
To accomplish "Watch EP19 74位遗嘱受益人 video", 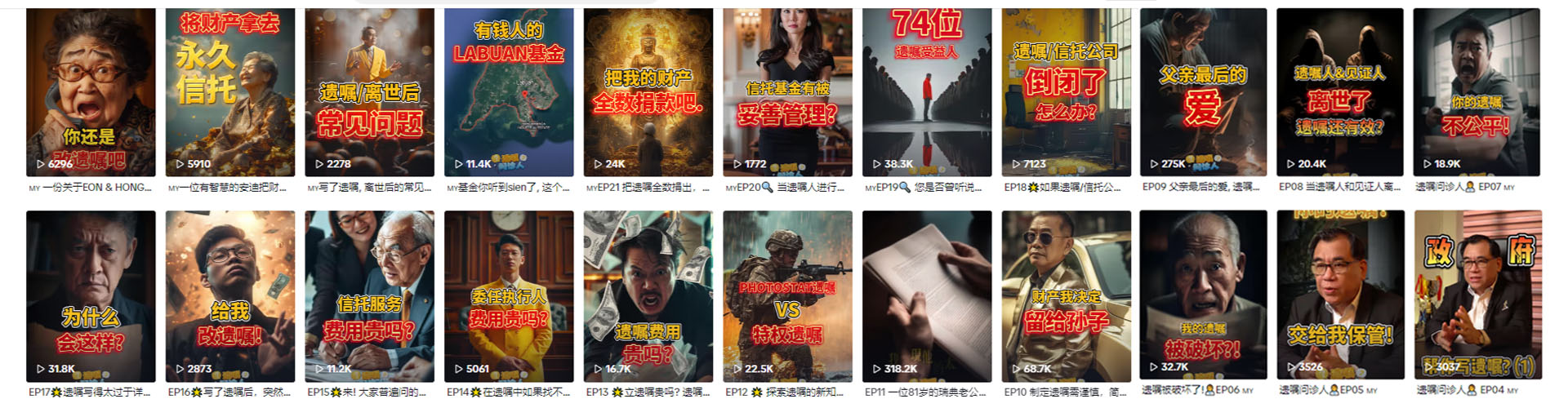I will click(927, 92).
